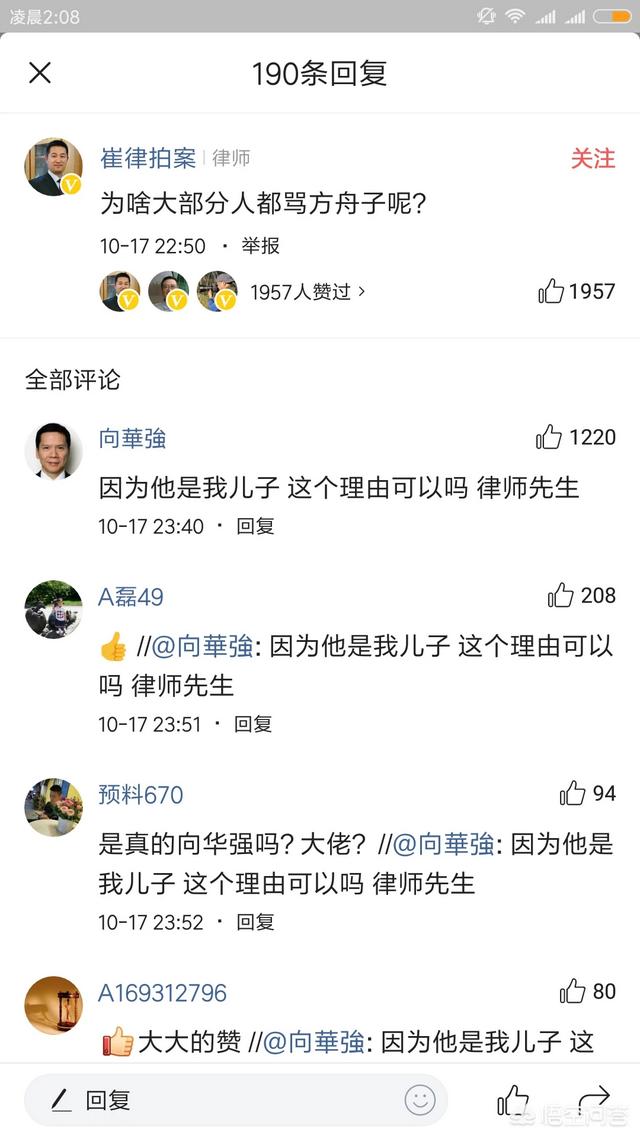640x1138 pixels.
Task: Reply to A磊49's comment
Action: 253,724
